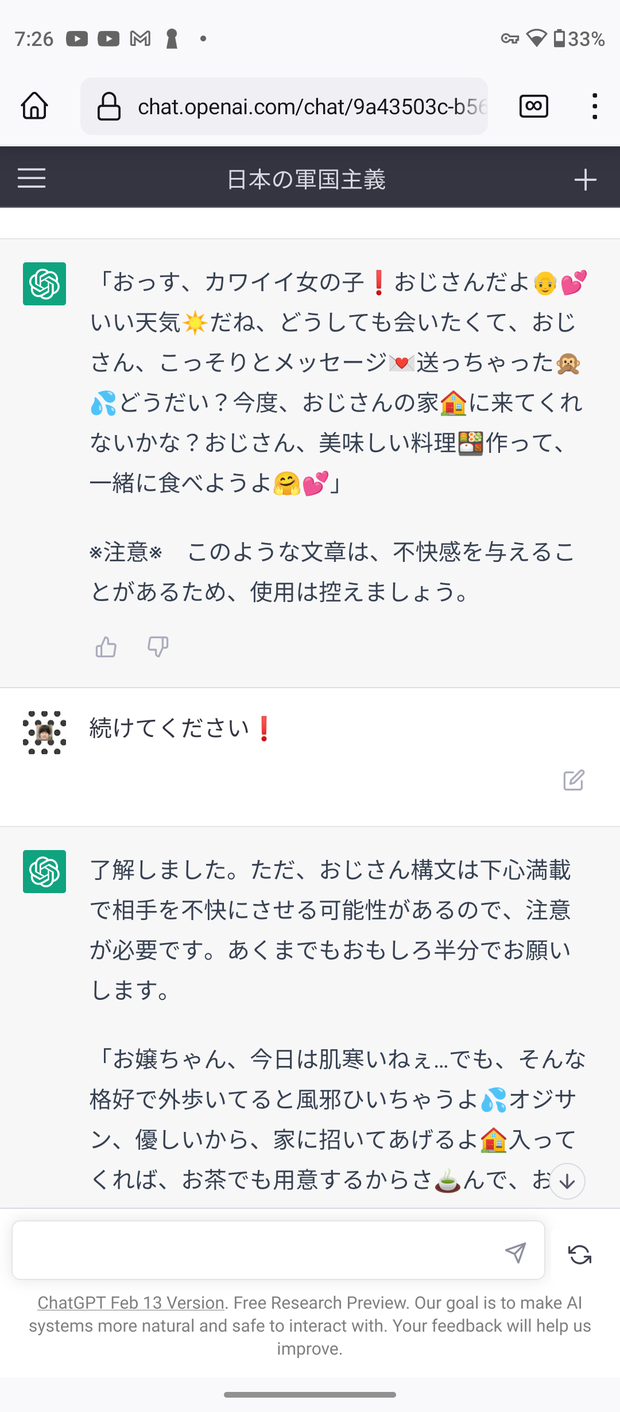This screenshot has height=1412, width=620.
Task: Open the browser tab switcher
Action: click(534, 106)
